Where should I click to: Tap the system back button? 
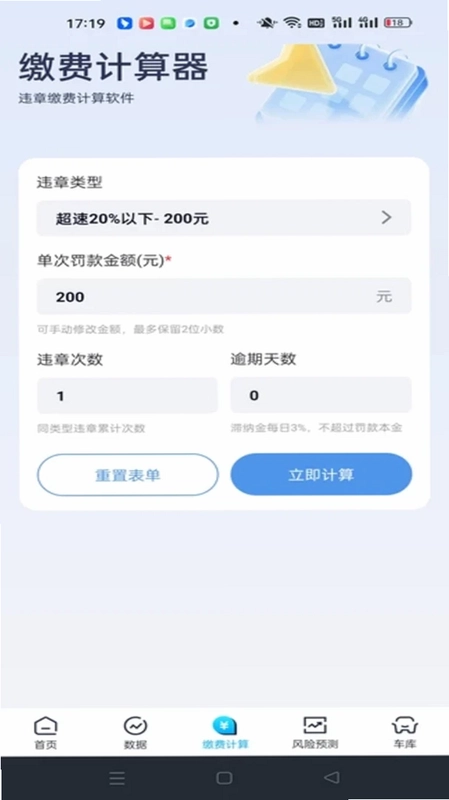pyautogui.click(x=332, y=778)
